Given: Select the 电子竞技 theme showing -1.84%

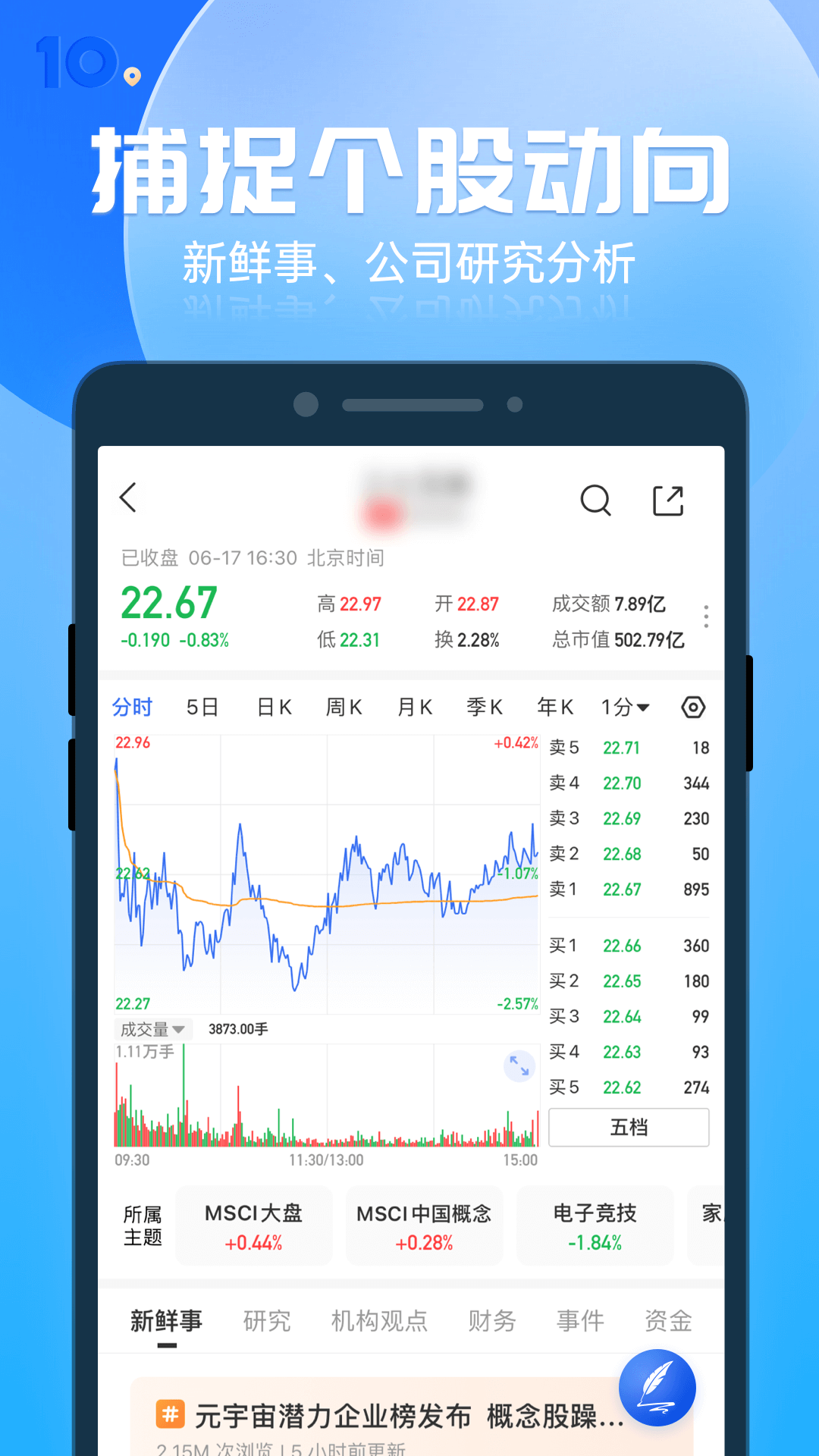Looking at the screenshot, I should point(595,1225).
